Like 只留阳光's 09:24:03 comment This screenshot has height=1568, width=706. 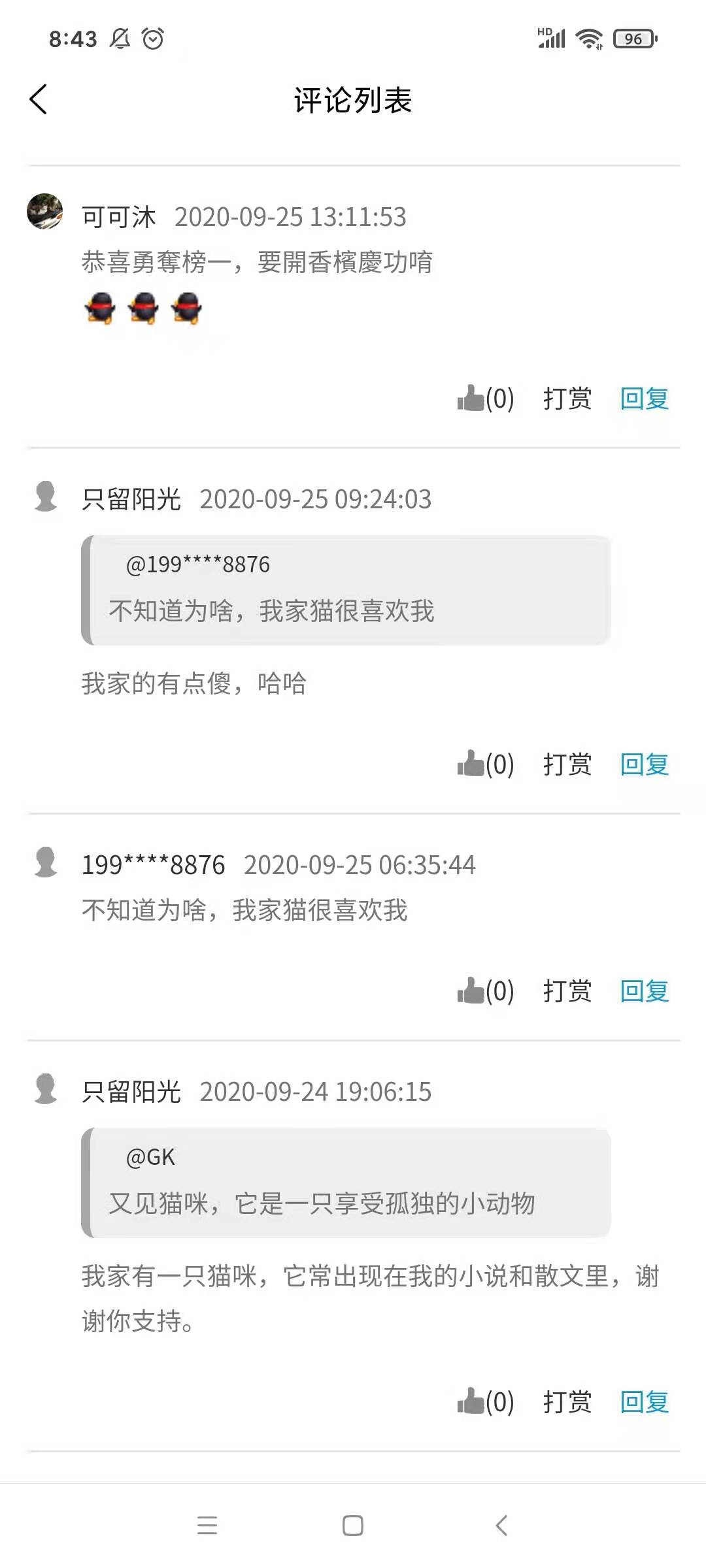click(x=486, y=764)
